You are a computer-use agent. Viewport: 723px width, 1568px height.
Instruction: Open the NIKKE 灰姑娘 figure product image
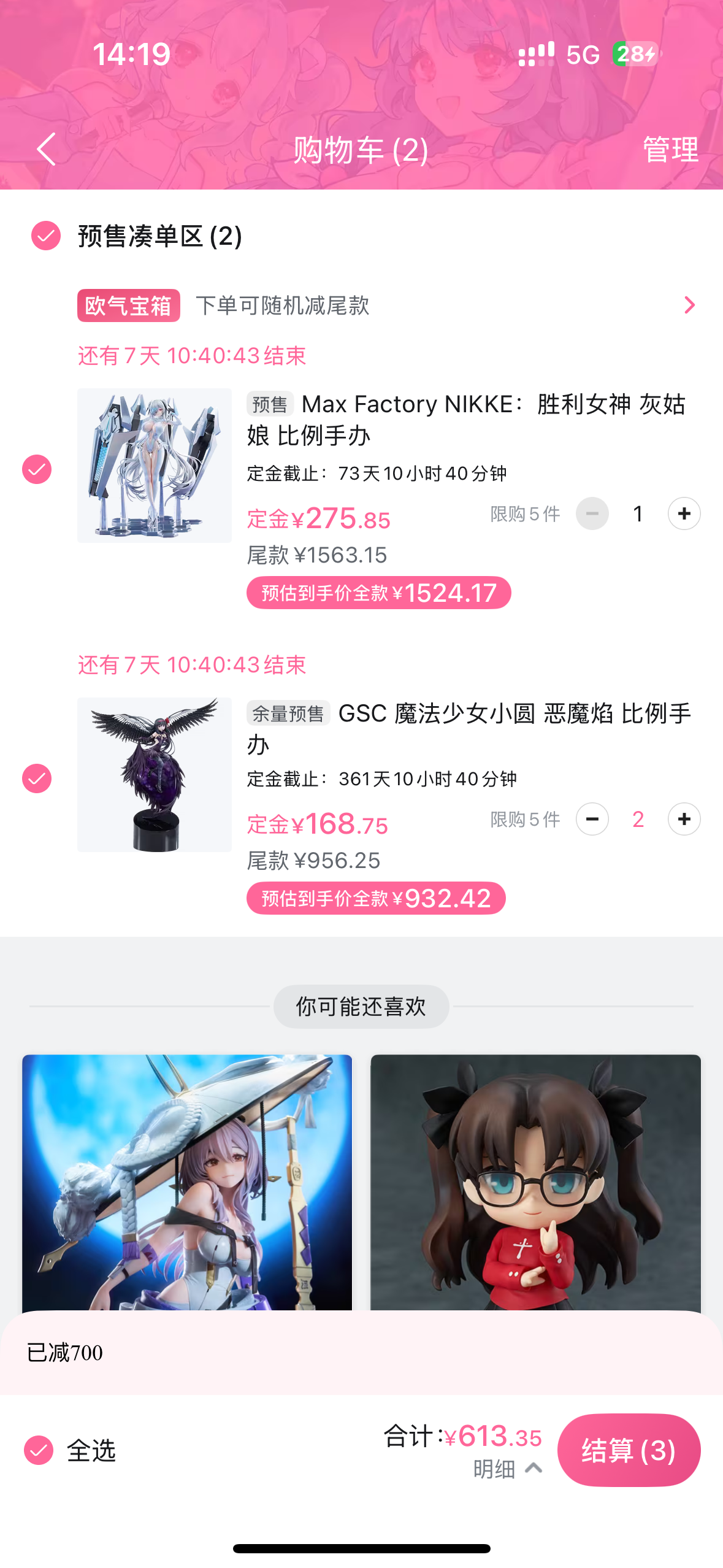(x=155, y=466)
